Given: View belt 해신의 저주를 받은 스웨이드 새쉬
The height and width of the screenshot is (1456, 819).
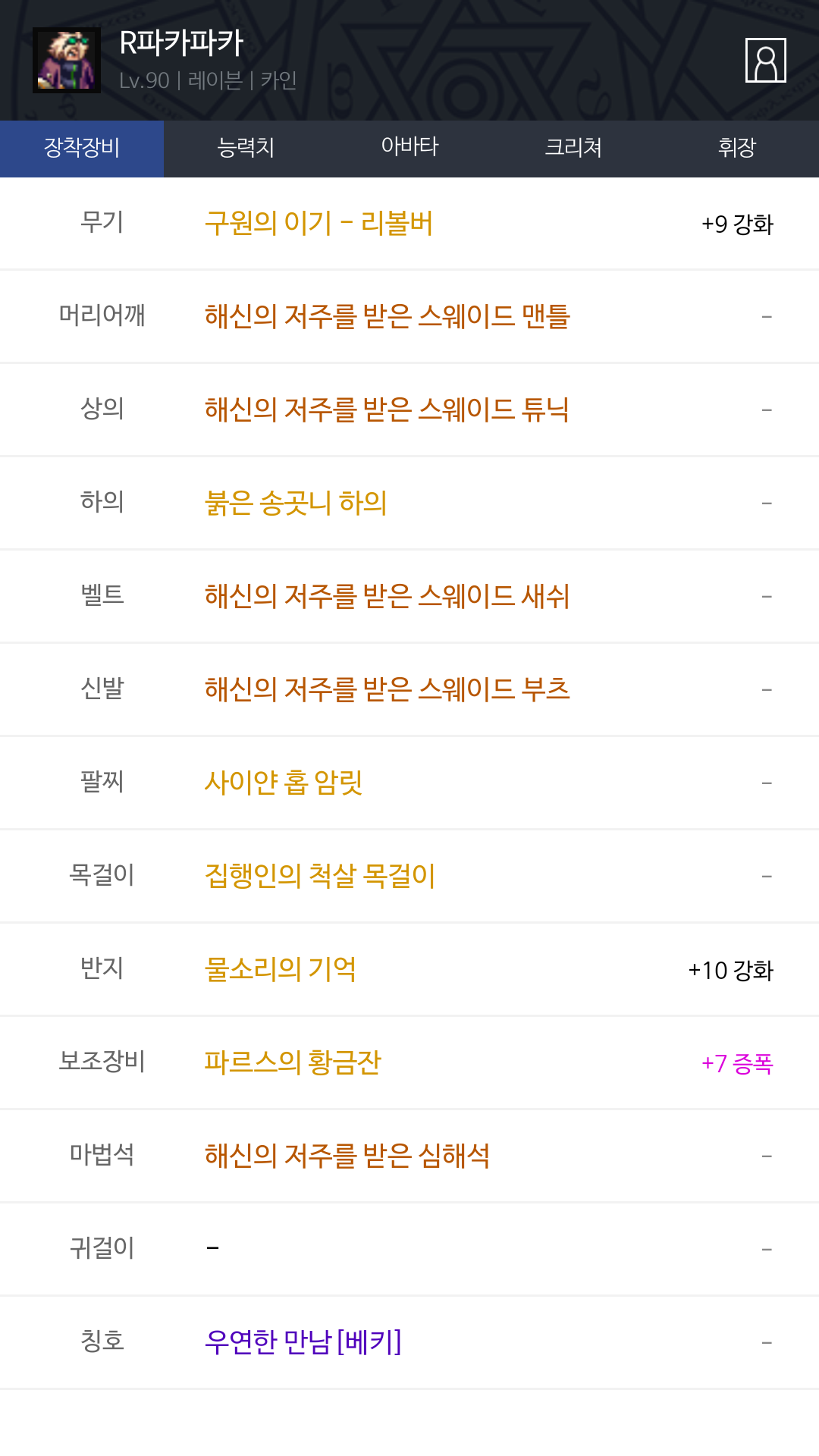Looking at the screenshot, I should click(387, 596).
